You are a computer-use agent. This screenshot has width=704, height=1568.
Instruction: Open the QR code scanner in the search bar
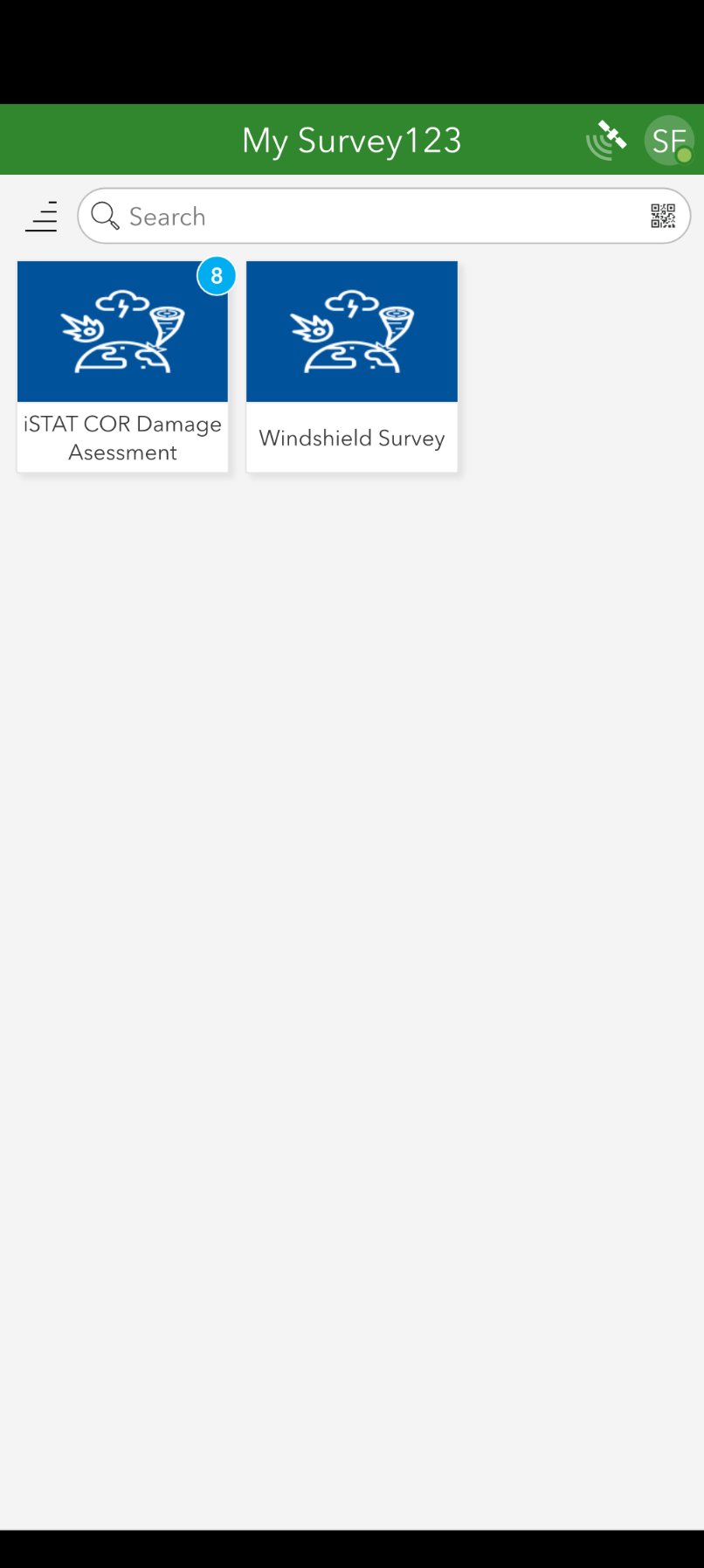coord(664,216)
